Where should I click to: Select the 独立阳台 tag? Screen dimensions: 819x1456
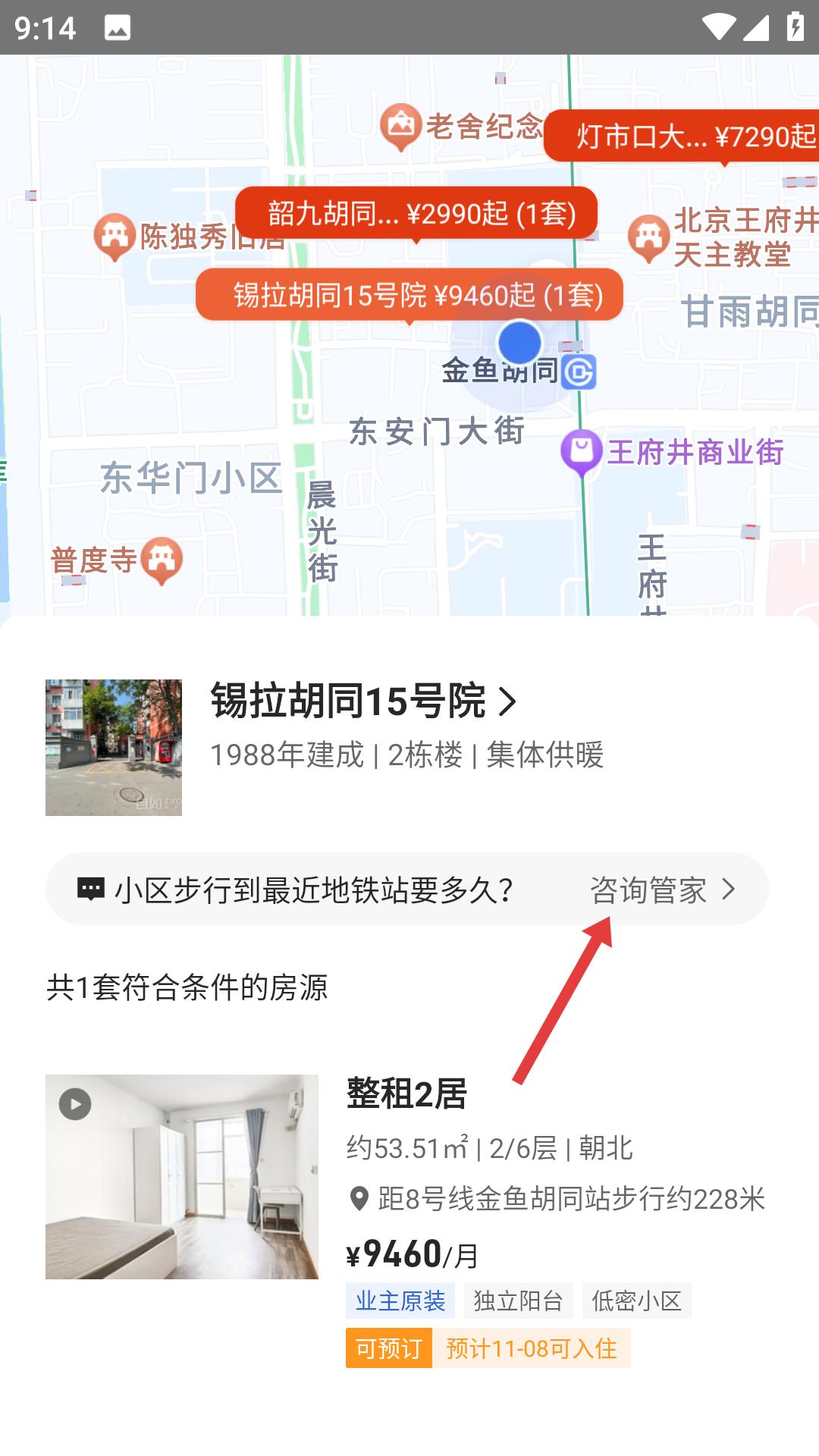(x=519, y=1298)
